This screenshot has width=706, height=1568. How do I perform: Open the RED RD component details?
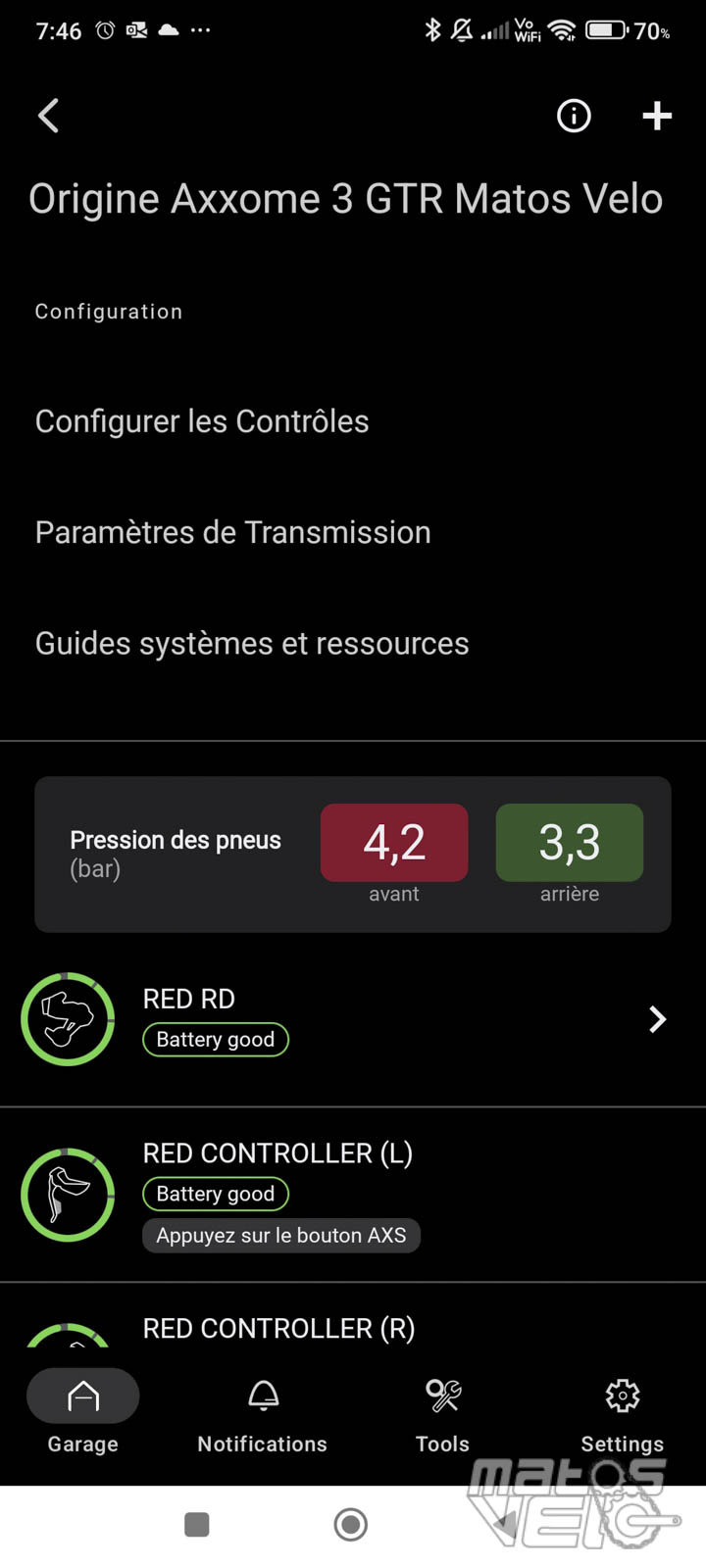point(353,1019)
